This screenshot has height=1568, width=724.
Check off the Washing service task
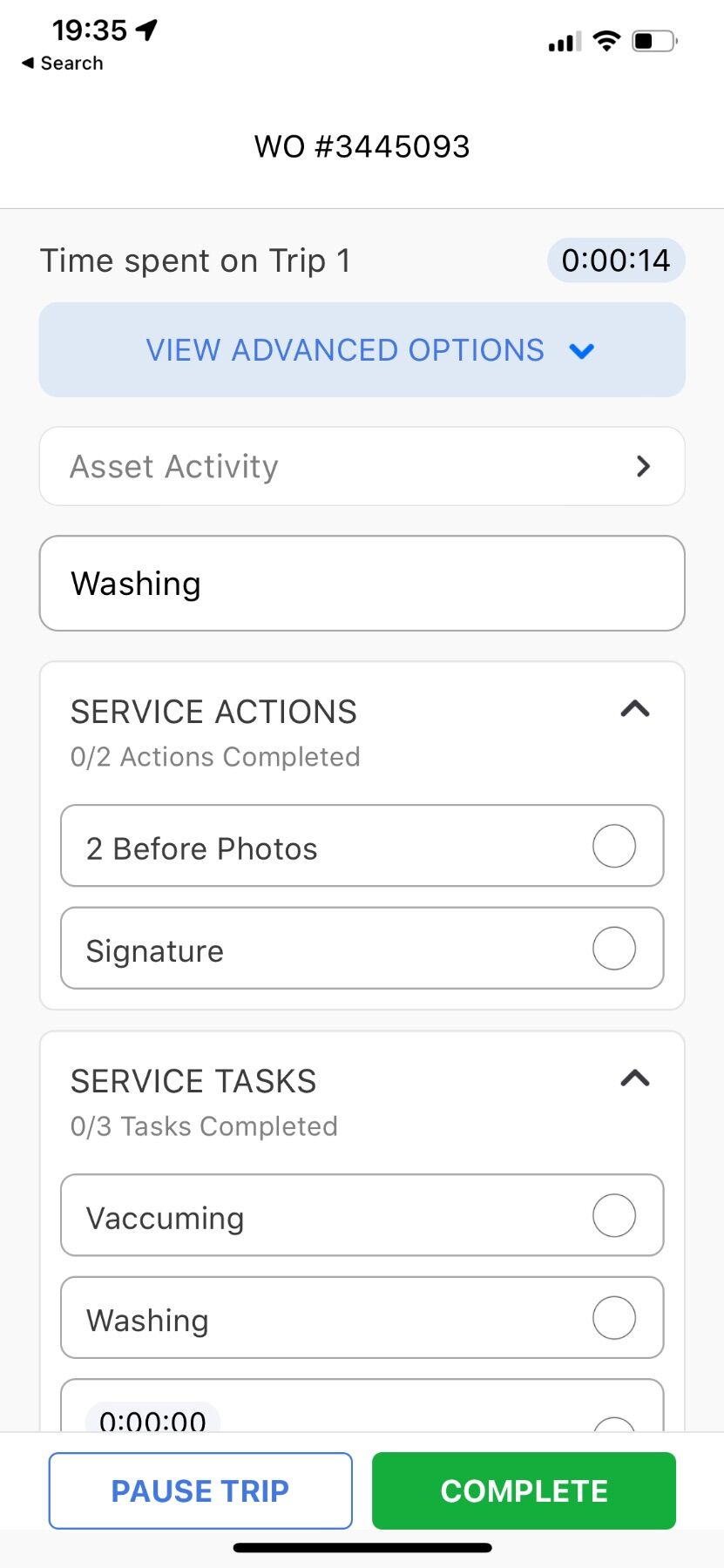pos(613,1317)
